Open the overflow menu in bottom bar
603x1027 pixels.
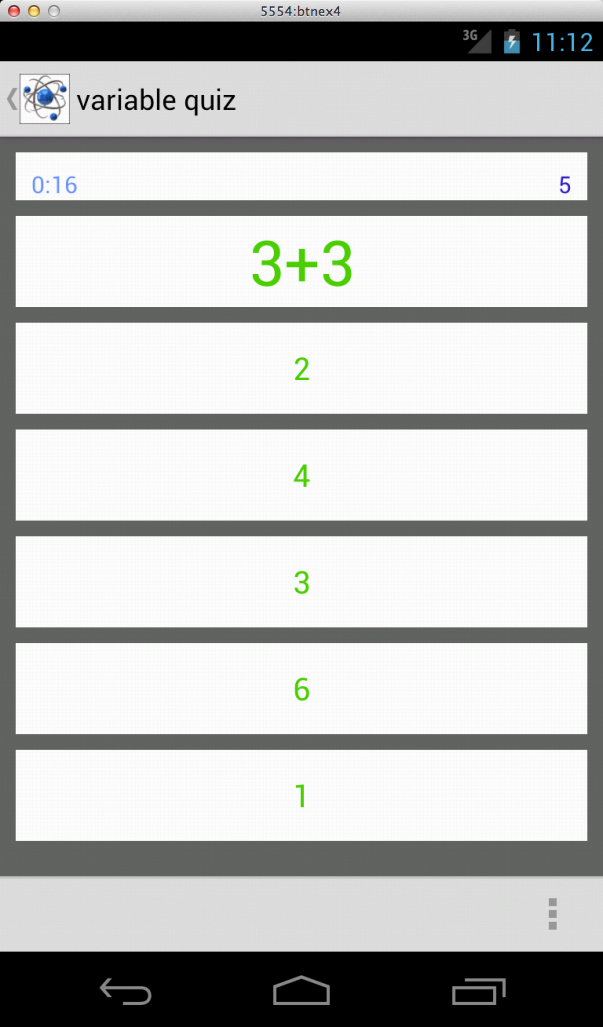tap(553, 914)
